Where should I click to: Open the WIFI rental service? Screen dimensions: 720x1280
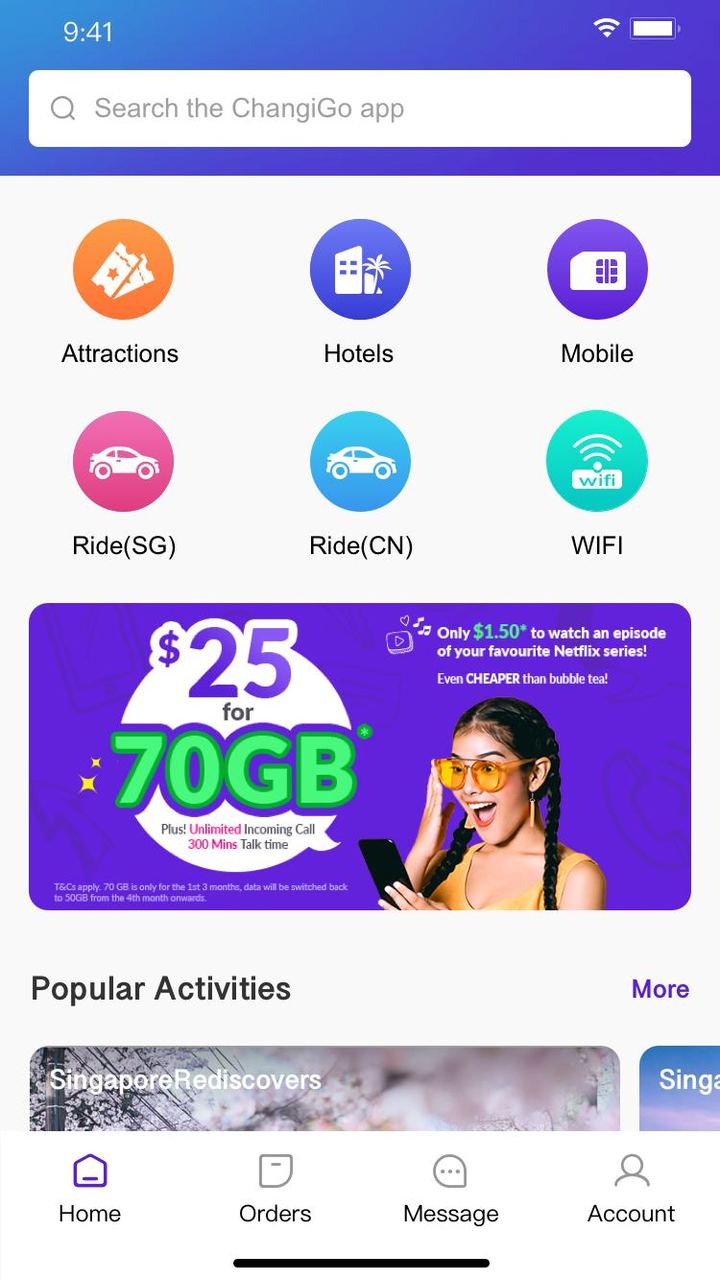pos(597,461)
